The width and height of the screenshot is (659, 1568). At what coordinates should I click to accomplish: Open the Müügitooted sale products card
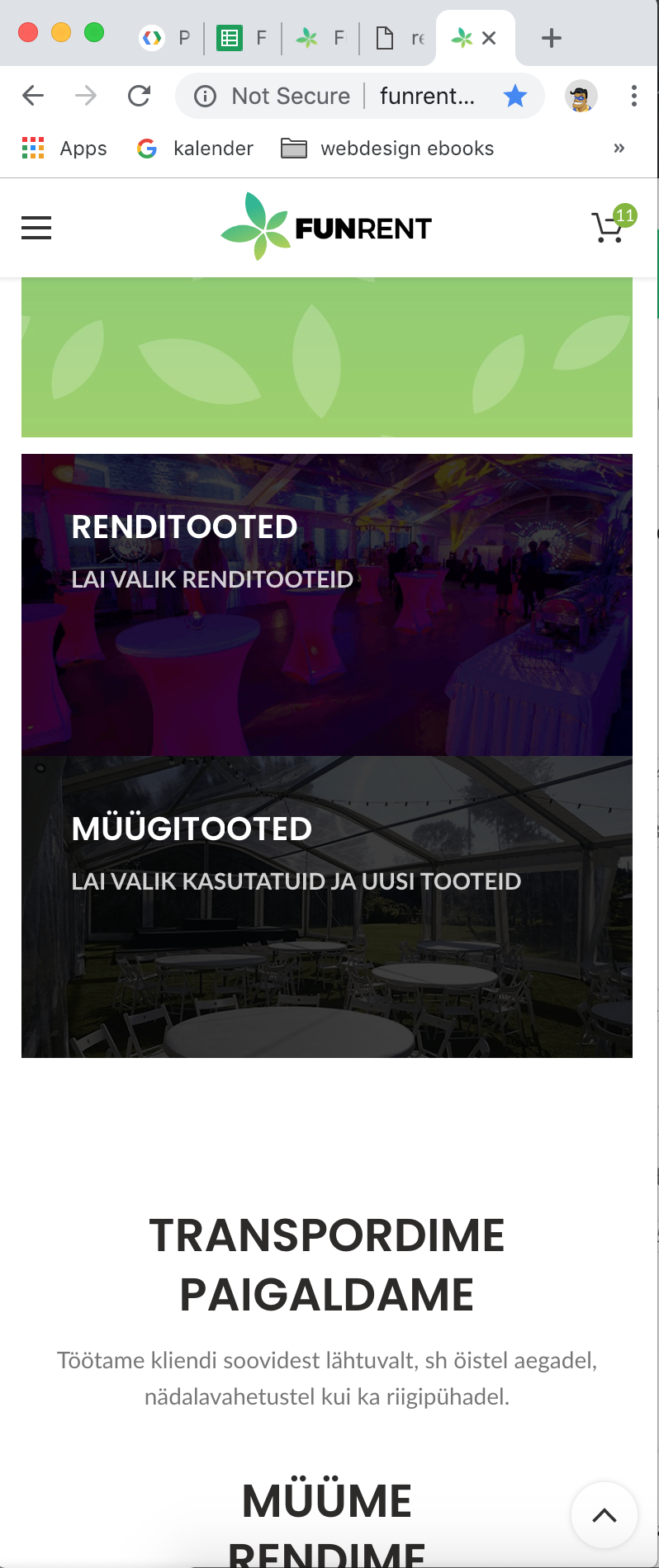(x=327, y=906)
